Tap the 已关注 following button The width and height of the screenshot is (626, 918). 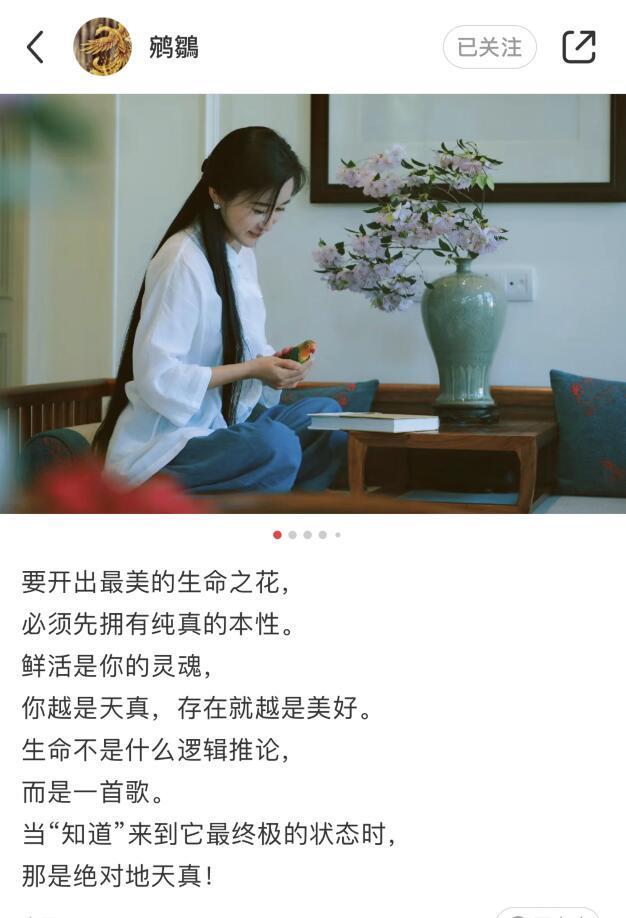click(x=489, y=47)
